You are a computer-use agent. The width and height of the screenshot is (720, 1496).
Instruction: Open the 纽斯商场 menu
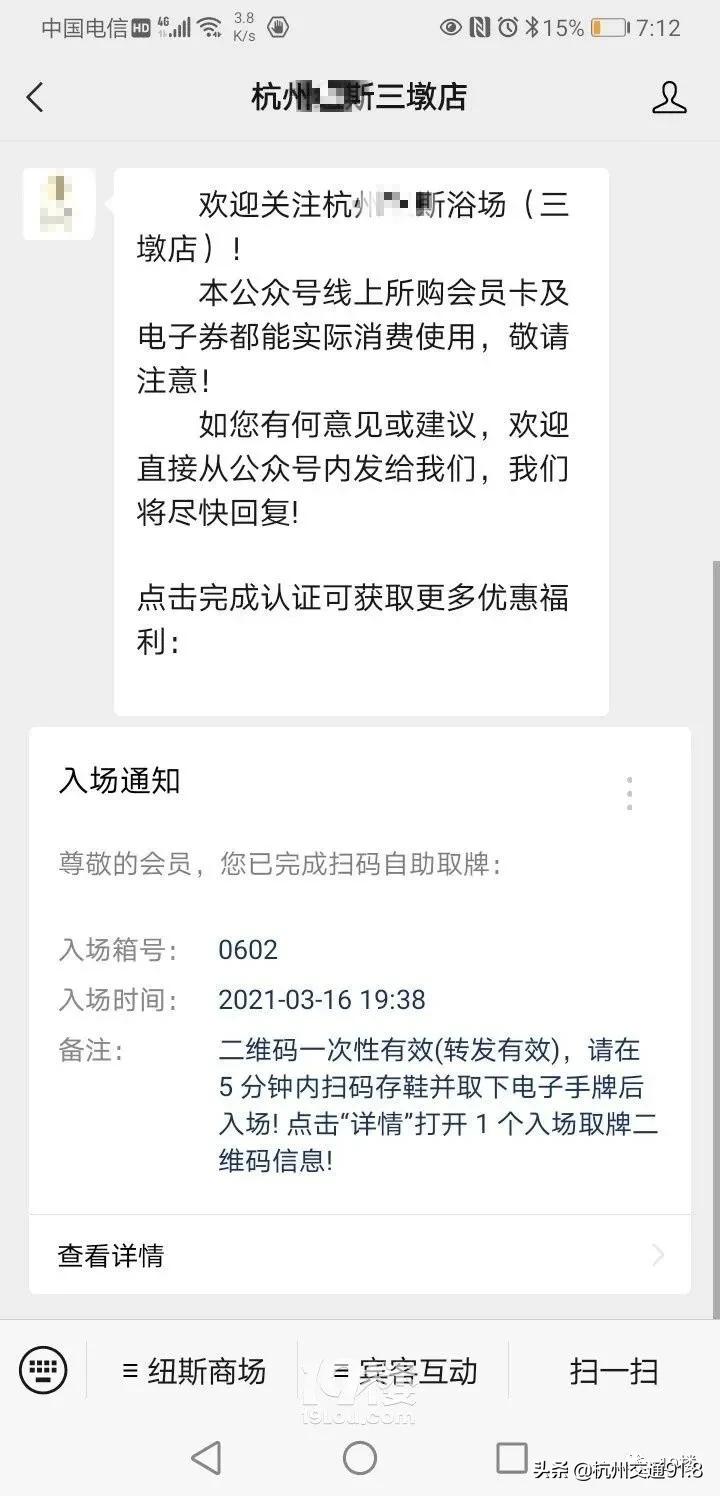click(210, 1371)
